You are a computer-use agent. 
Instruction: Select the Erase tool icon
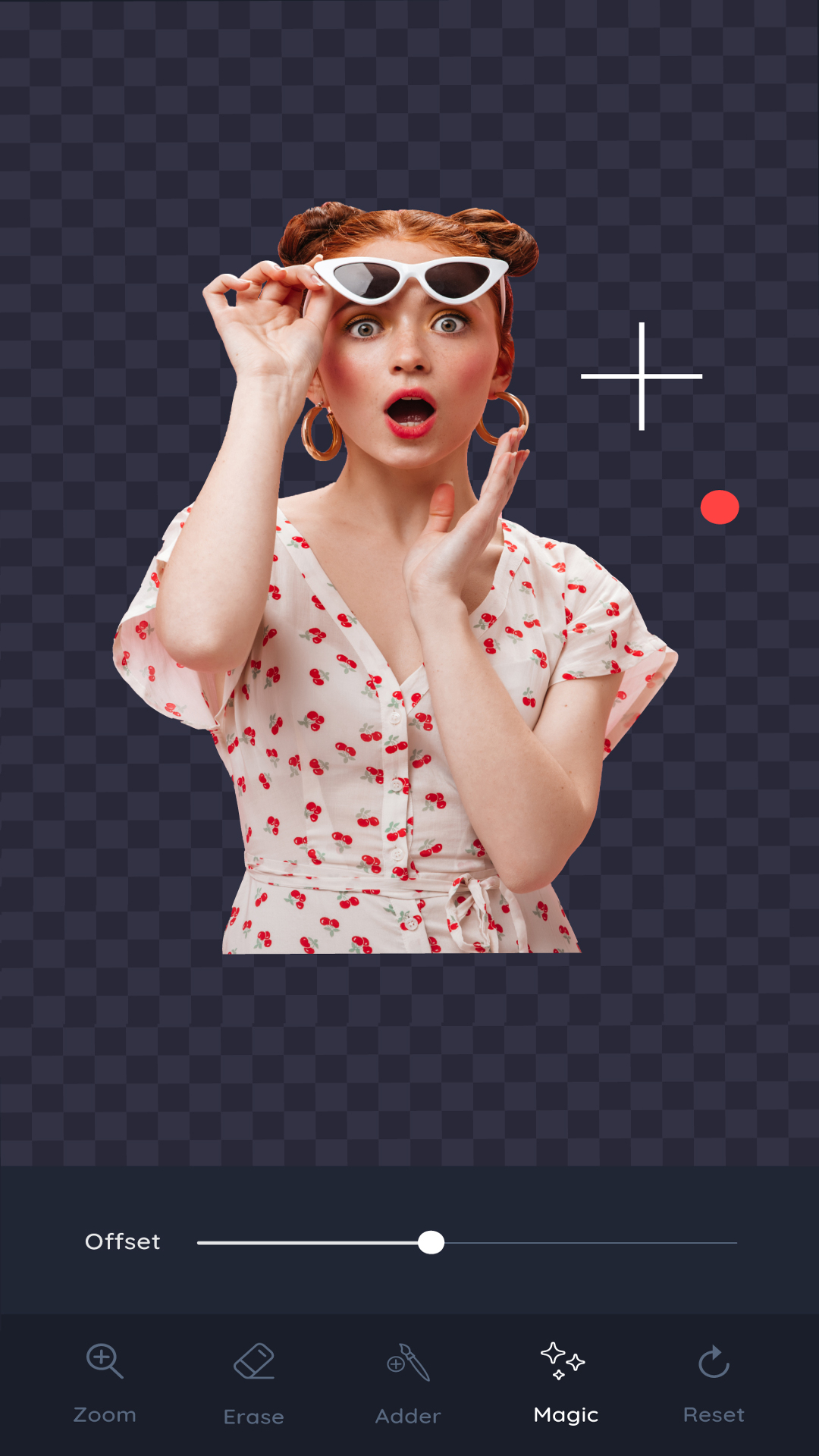255,1361
